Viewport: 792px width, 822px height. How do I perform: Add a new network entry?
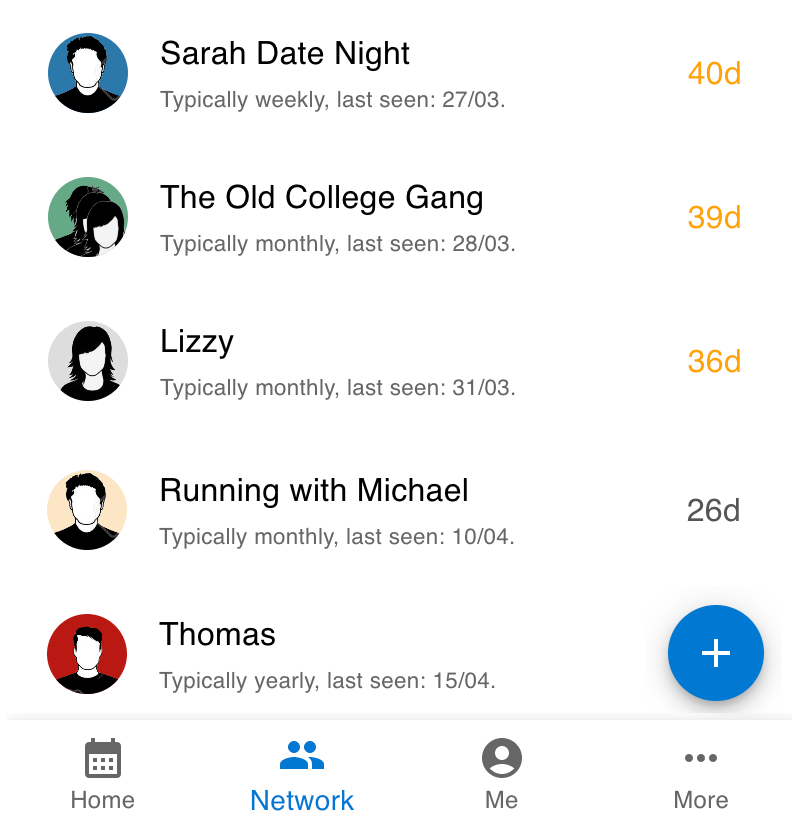tap(715, 653)
